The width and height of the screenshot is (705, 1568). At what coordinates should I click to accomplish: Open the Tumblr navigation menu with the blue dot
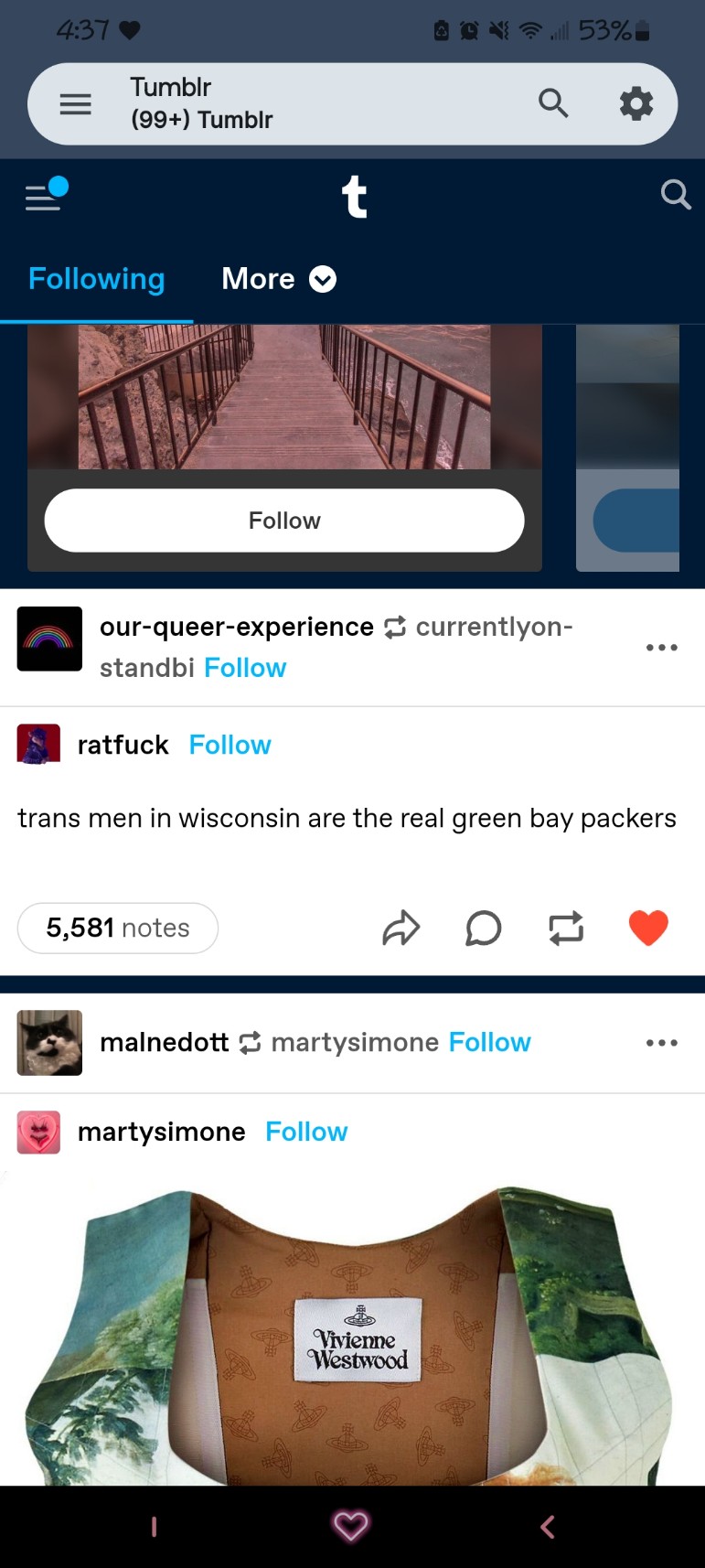pyautogui.click(x=46, y=194)
